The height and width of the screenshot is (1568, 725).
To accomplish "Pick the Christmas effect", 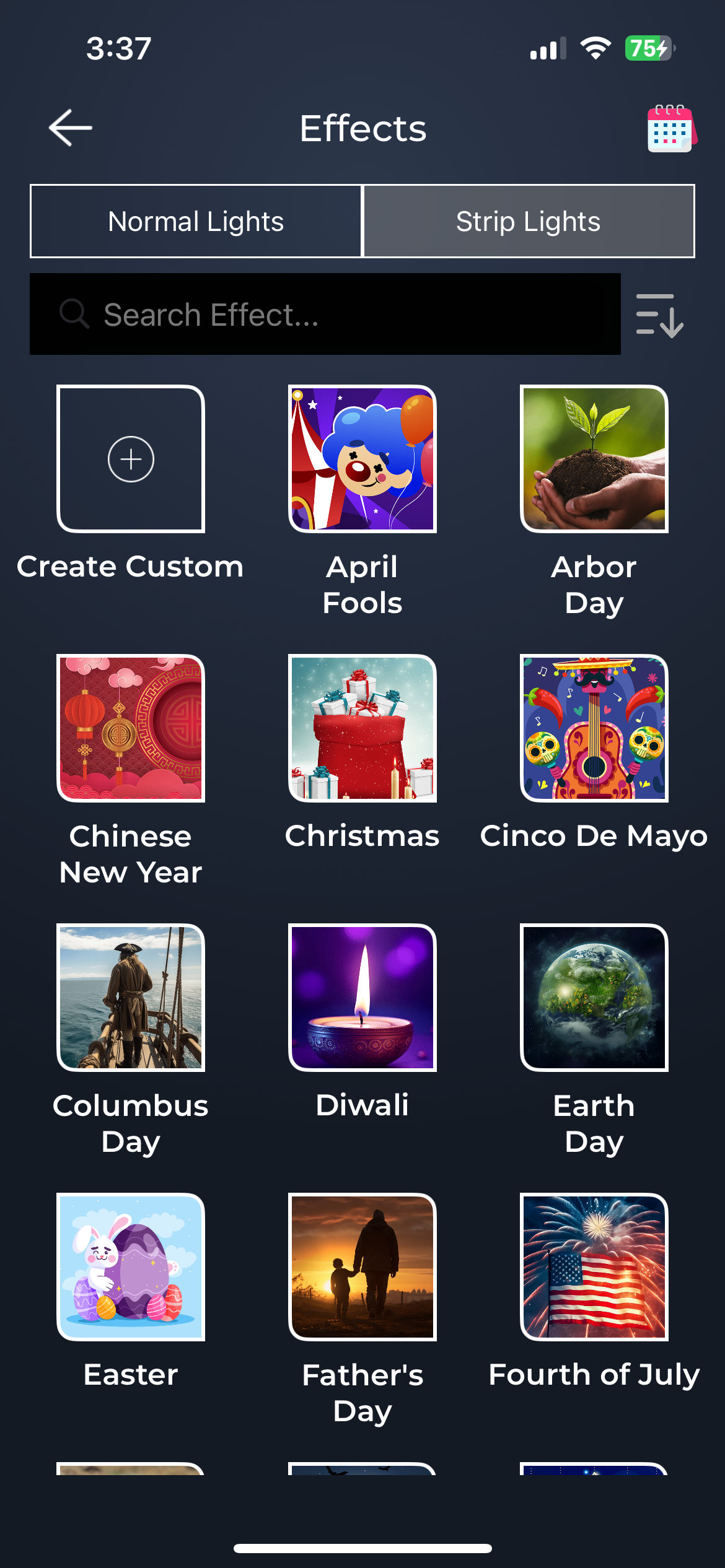I will tap(362, 728).
